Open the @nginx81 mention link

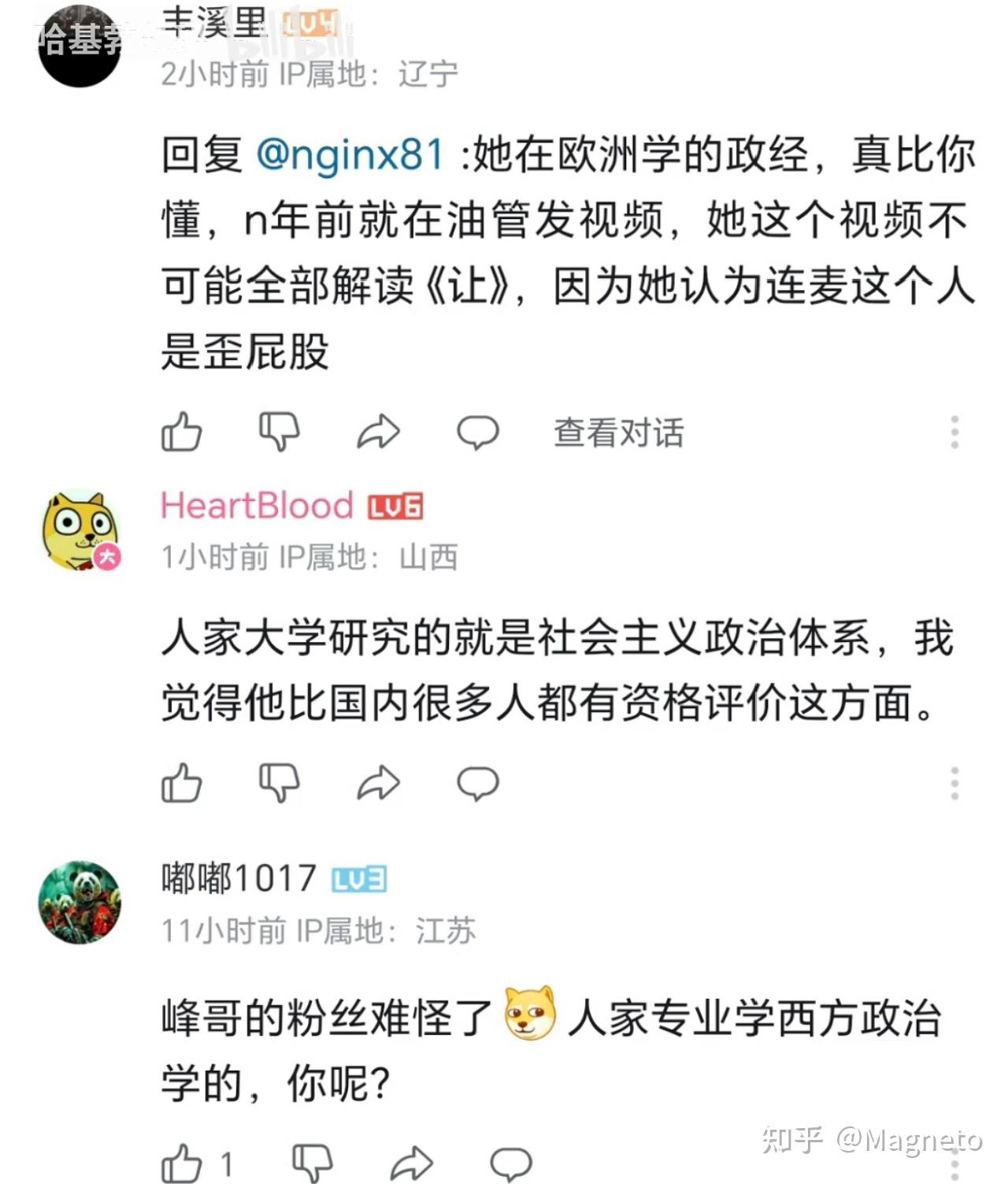click(x=350, y=154)
